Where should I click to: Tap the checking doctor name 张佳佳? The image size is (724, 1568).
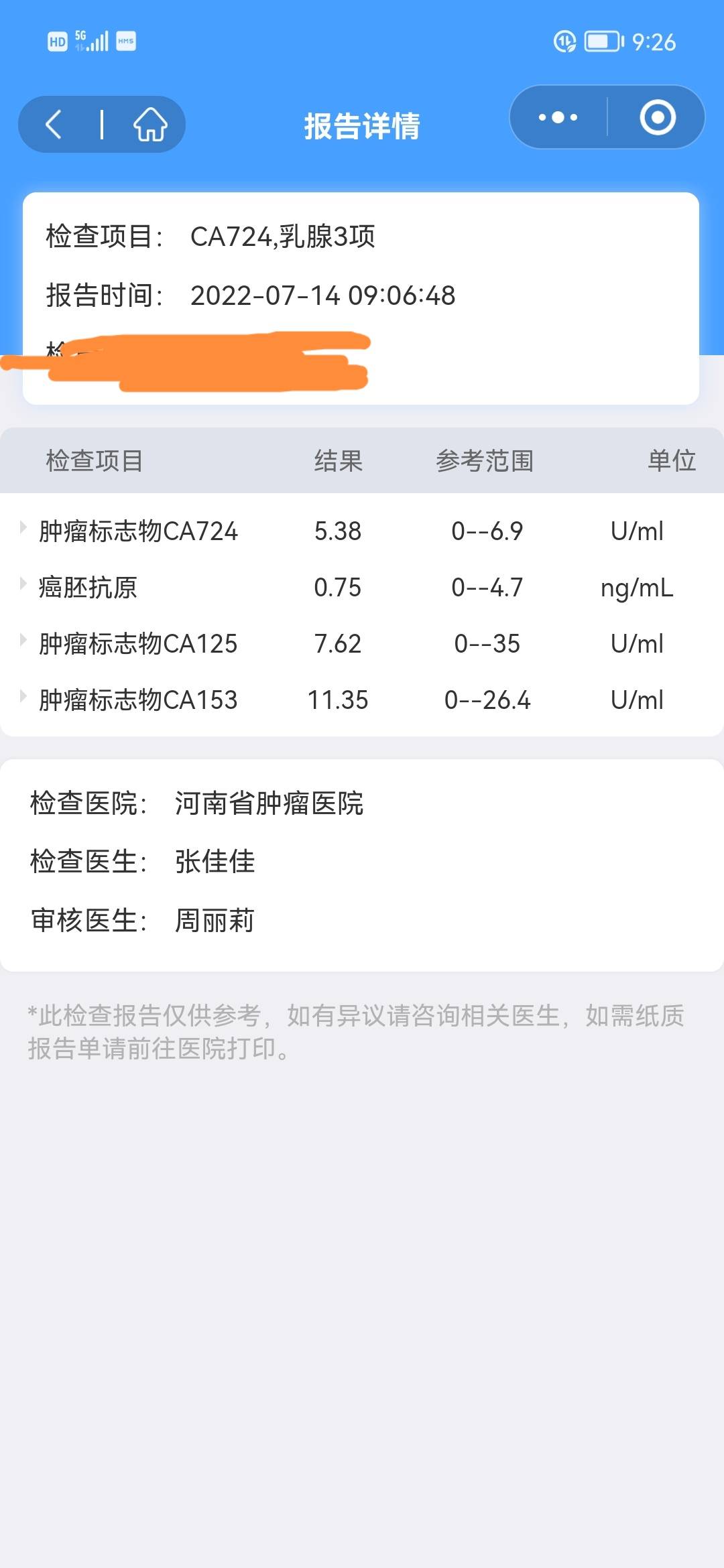pyautogui.click(x=215, y=863)
